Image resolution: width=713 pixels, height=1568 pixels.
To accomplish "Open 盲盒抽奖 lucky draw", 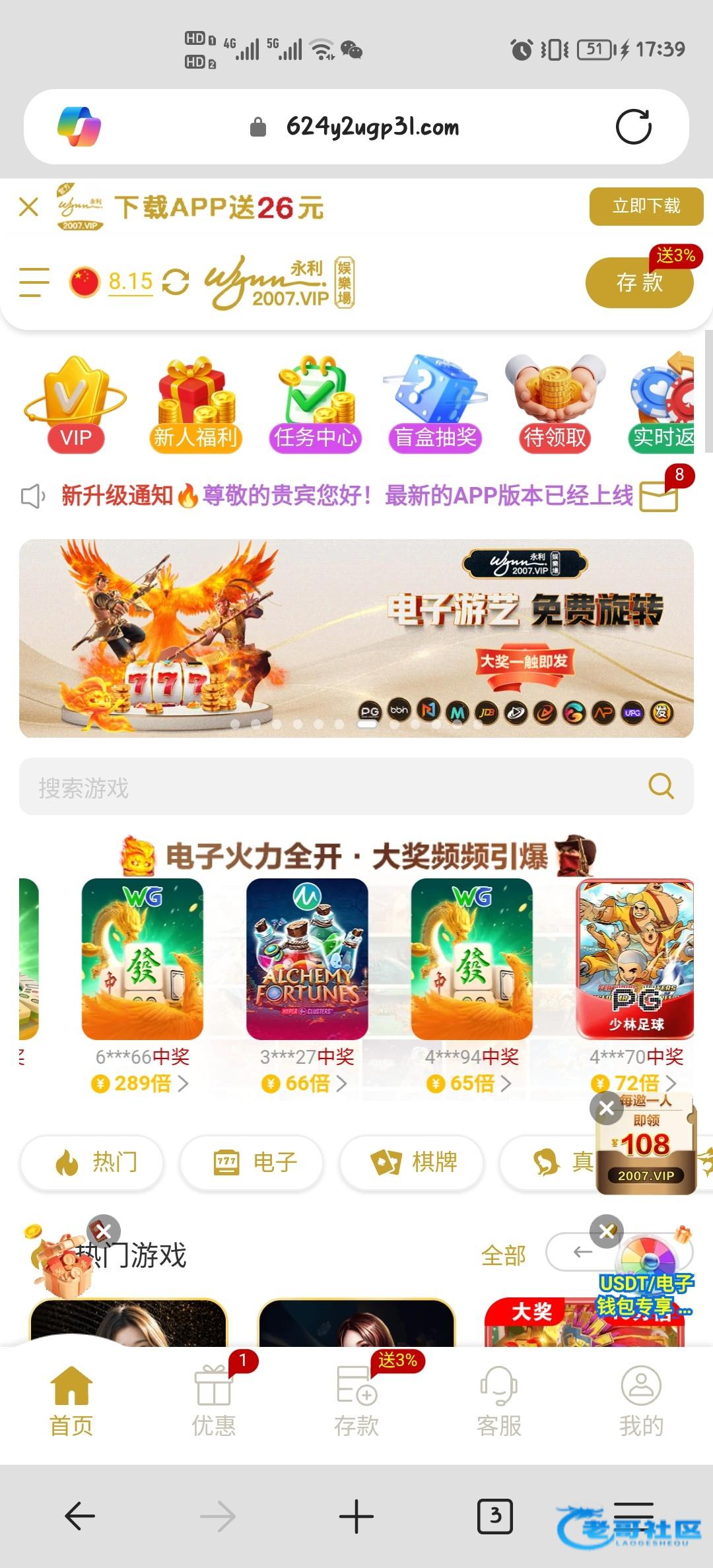I will (x=436, y=404).
